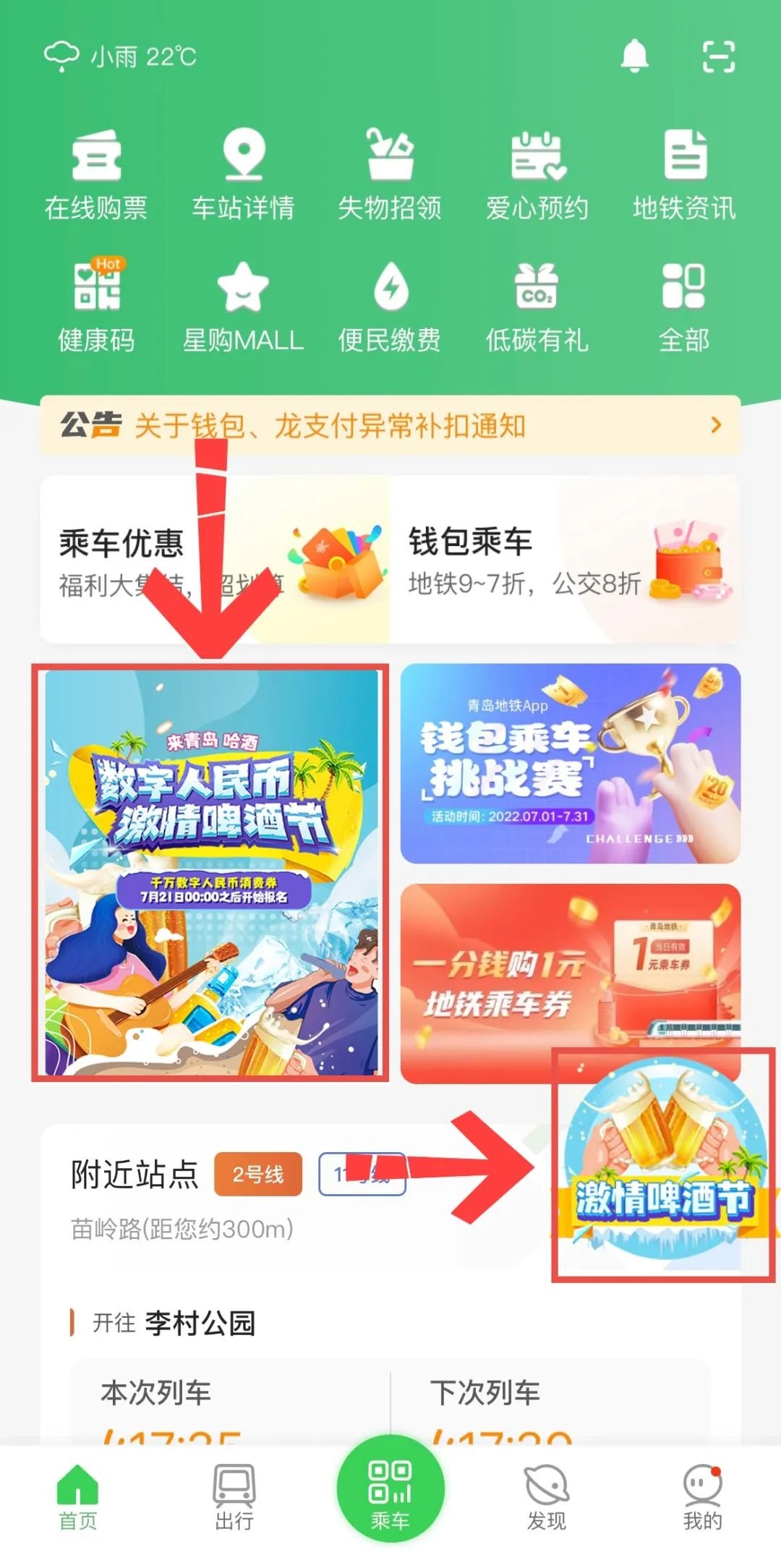
Task: Open the 公告 announcement about 钱包 payment
Action: point(390,425)
